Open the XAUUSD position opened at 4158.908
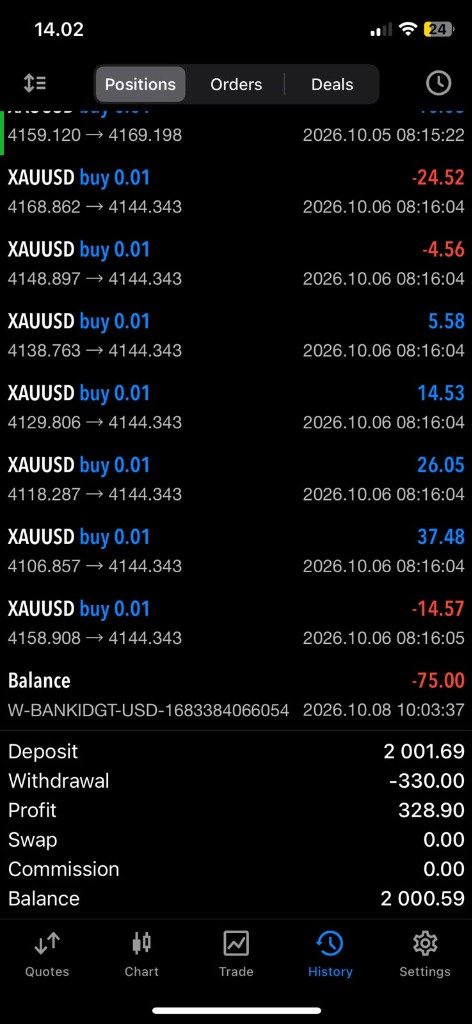472x1024 pixels. 236,623
